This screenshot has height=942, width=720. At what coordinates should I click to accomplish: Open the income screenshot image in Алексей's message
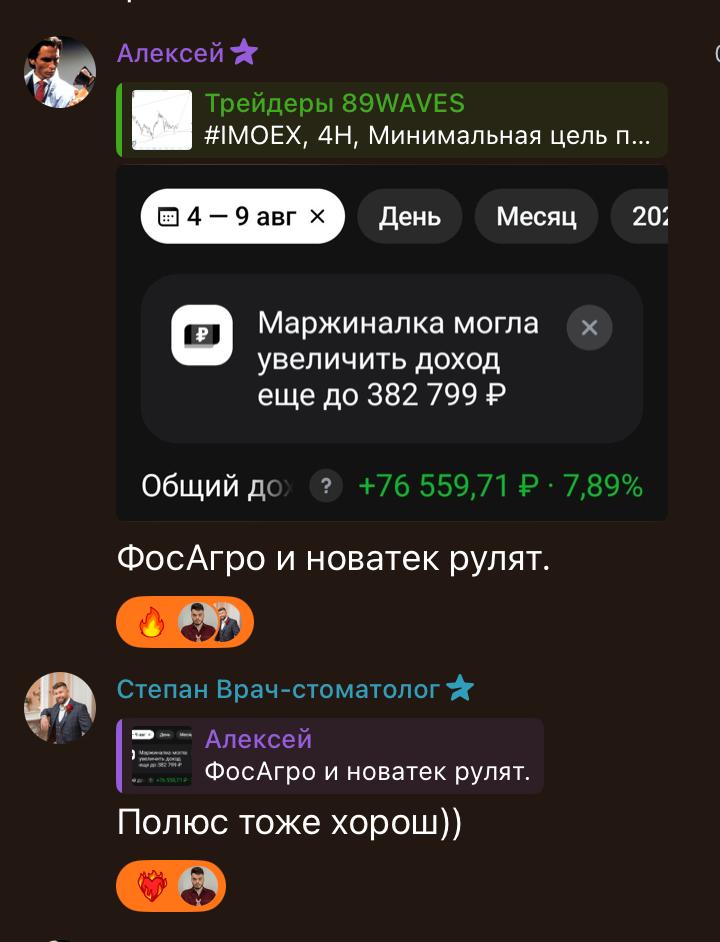click(x=392, y=343)
